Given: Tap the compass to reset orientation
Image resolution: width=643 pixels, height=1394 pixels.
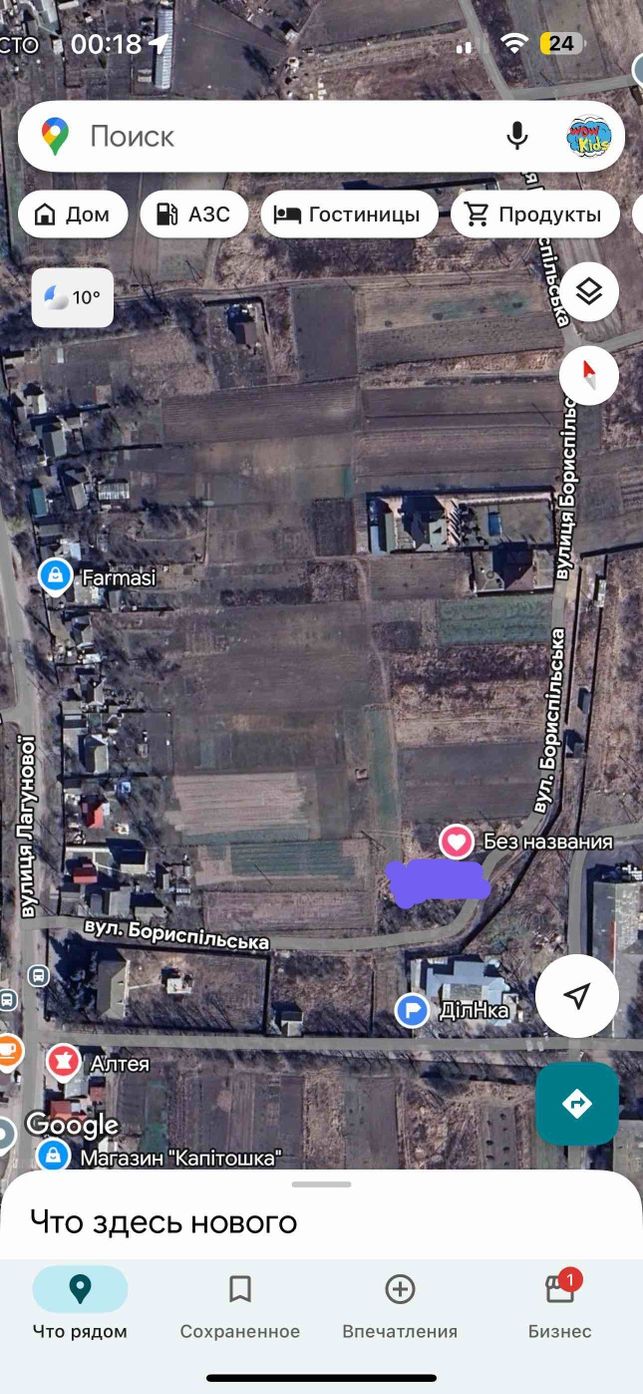Looking at the screenshot, I should pos(589,376).
